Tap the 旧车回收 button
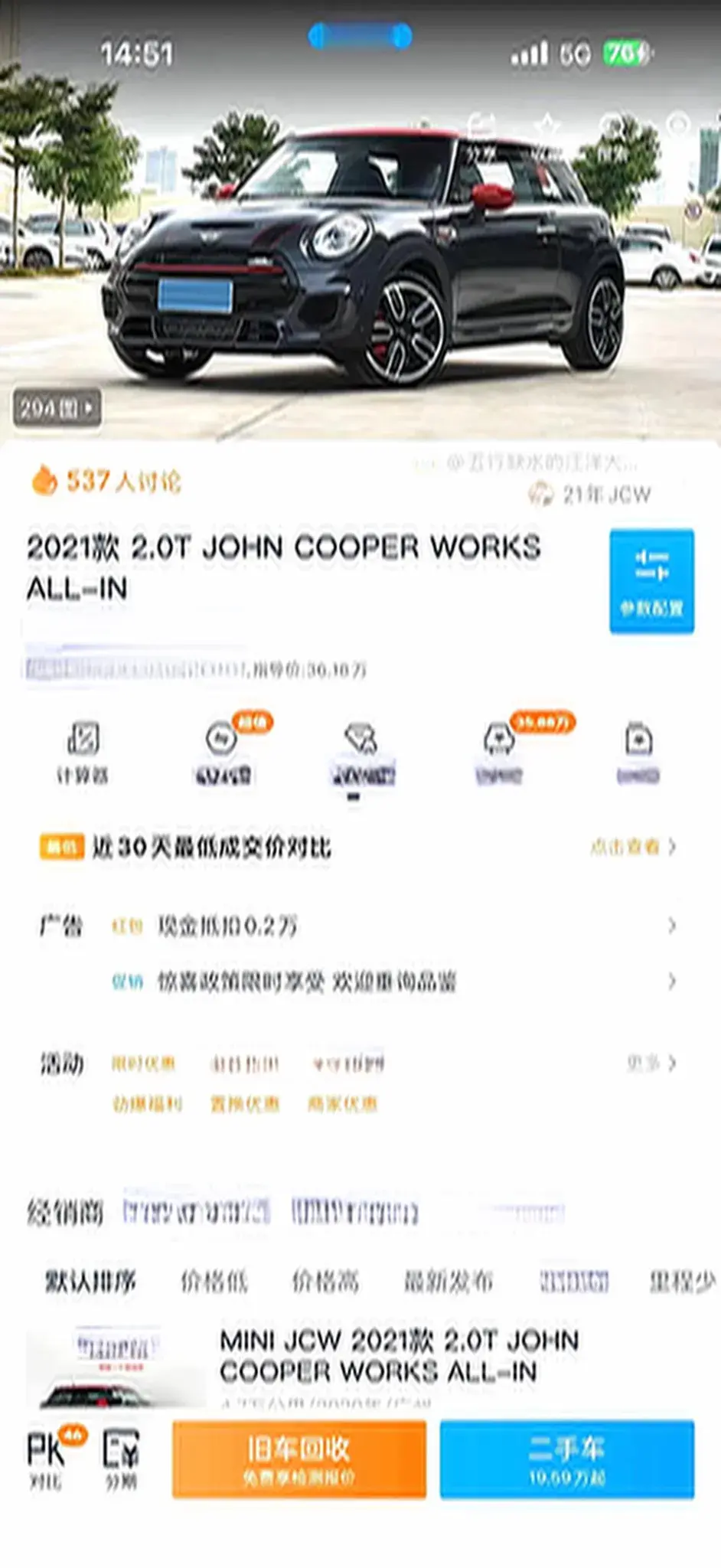The height and width of the screenshot is (1568, 721). (299, 1459)
